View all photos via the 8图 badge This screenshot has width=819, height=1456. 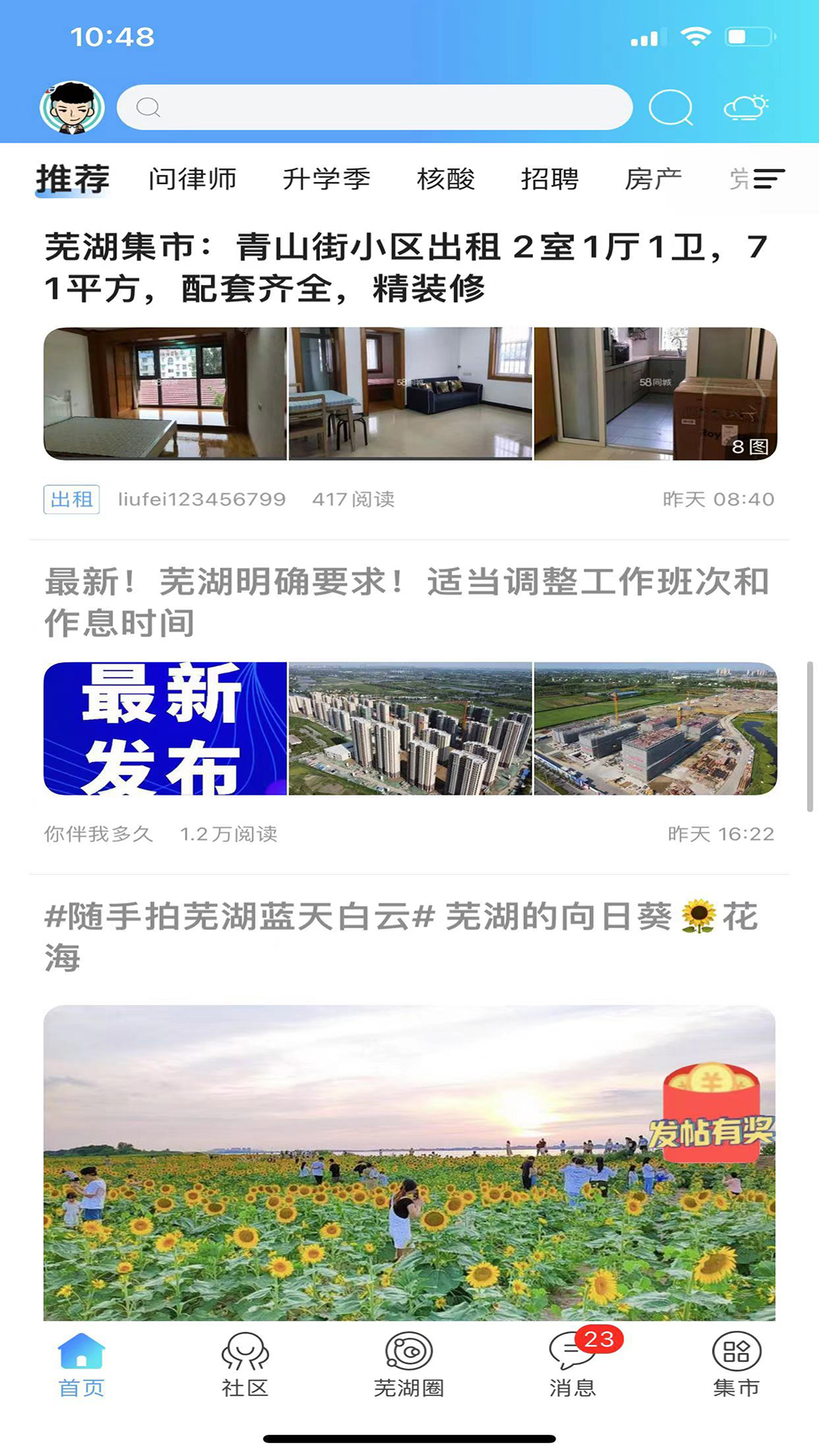[750, 447]
